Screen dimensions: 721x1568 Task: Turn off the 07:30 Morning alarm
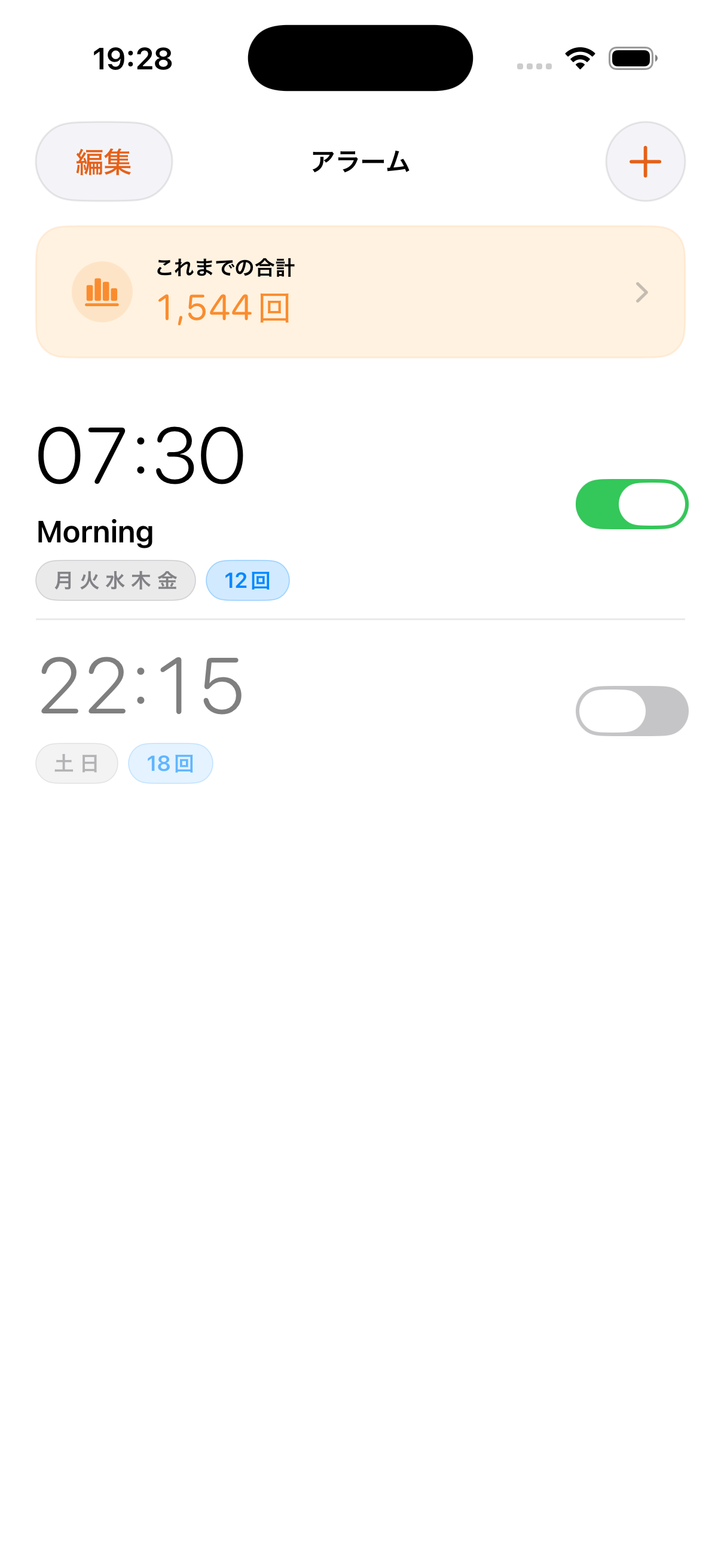coord(631,504)
